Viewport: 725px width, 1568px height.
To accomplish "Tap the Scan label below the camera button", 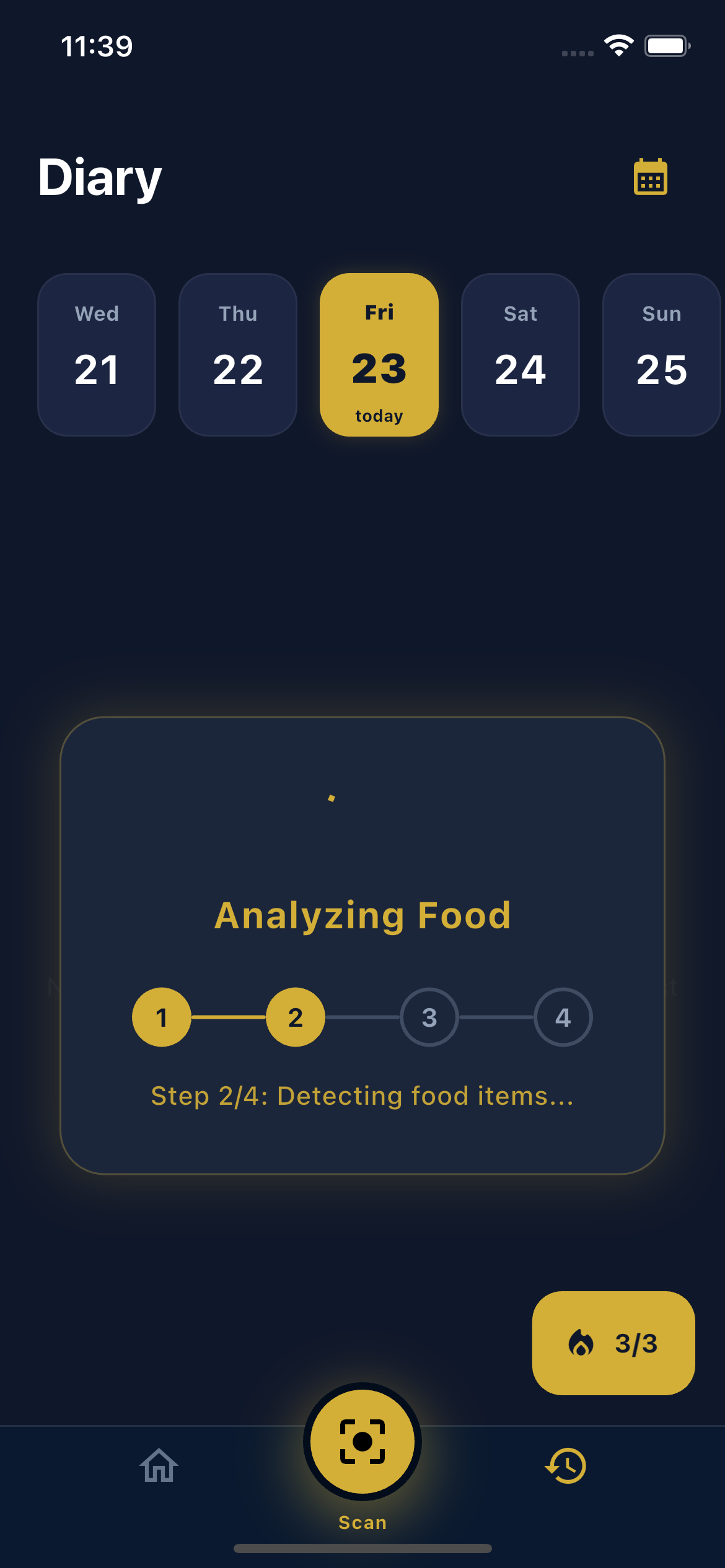I will (x=362, y=1522).
